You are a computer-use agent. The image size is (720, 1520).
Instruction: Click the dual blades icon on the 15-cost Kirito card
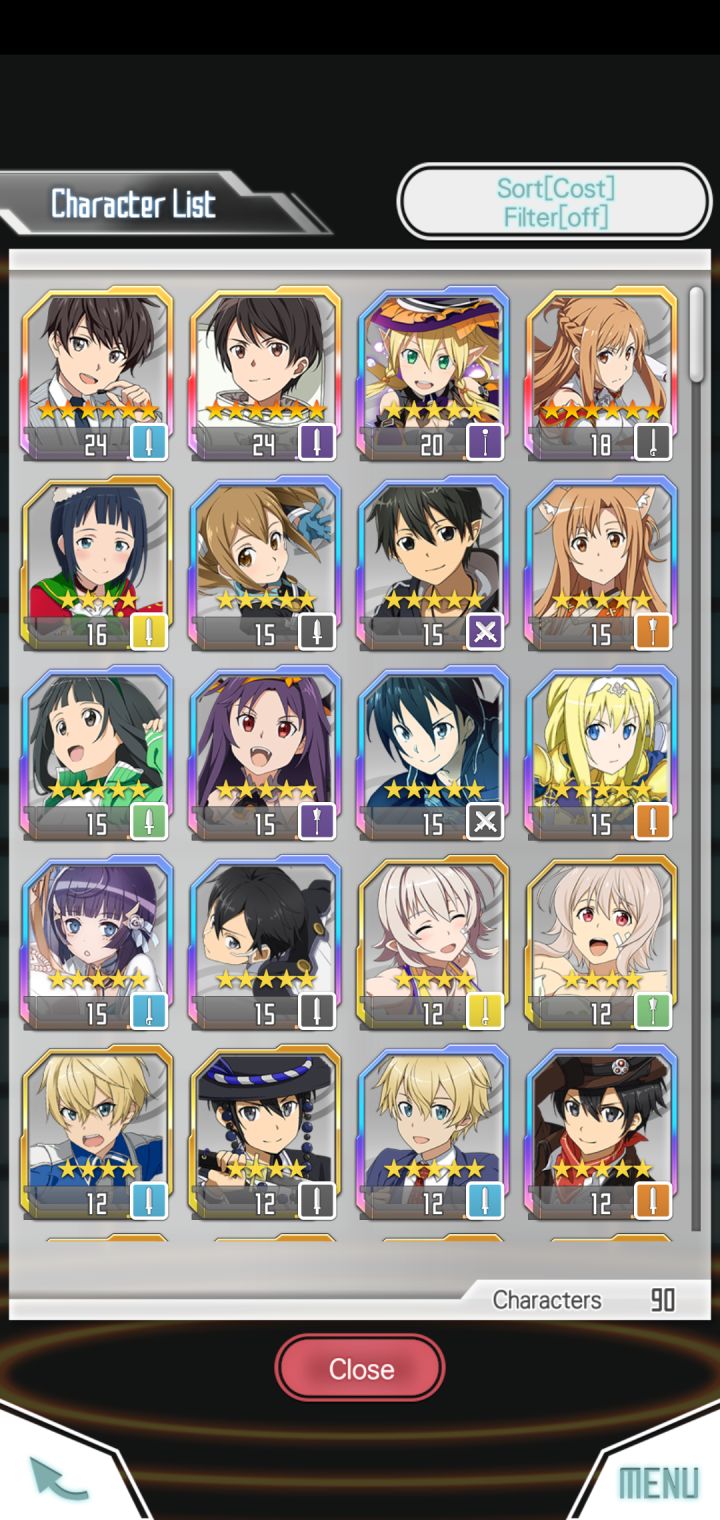point(485,823)
